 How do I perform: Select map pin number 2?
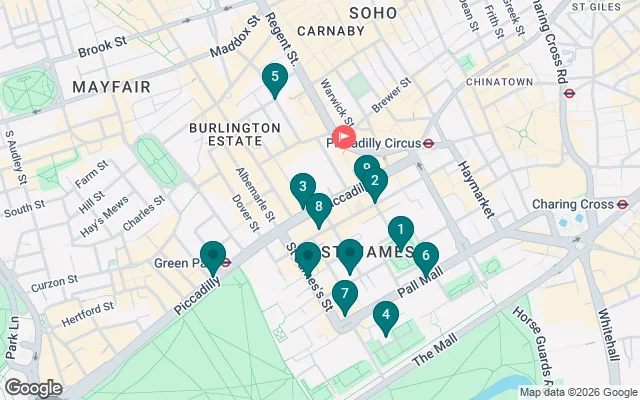(375, 181)
